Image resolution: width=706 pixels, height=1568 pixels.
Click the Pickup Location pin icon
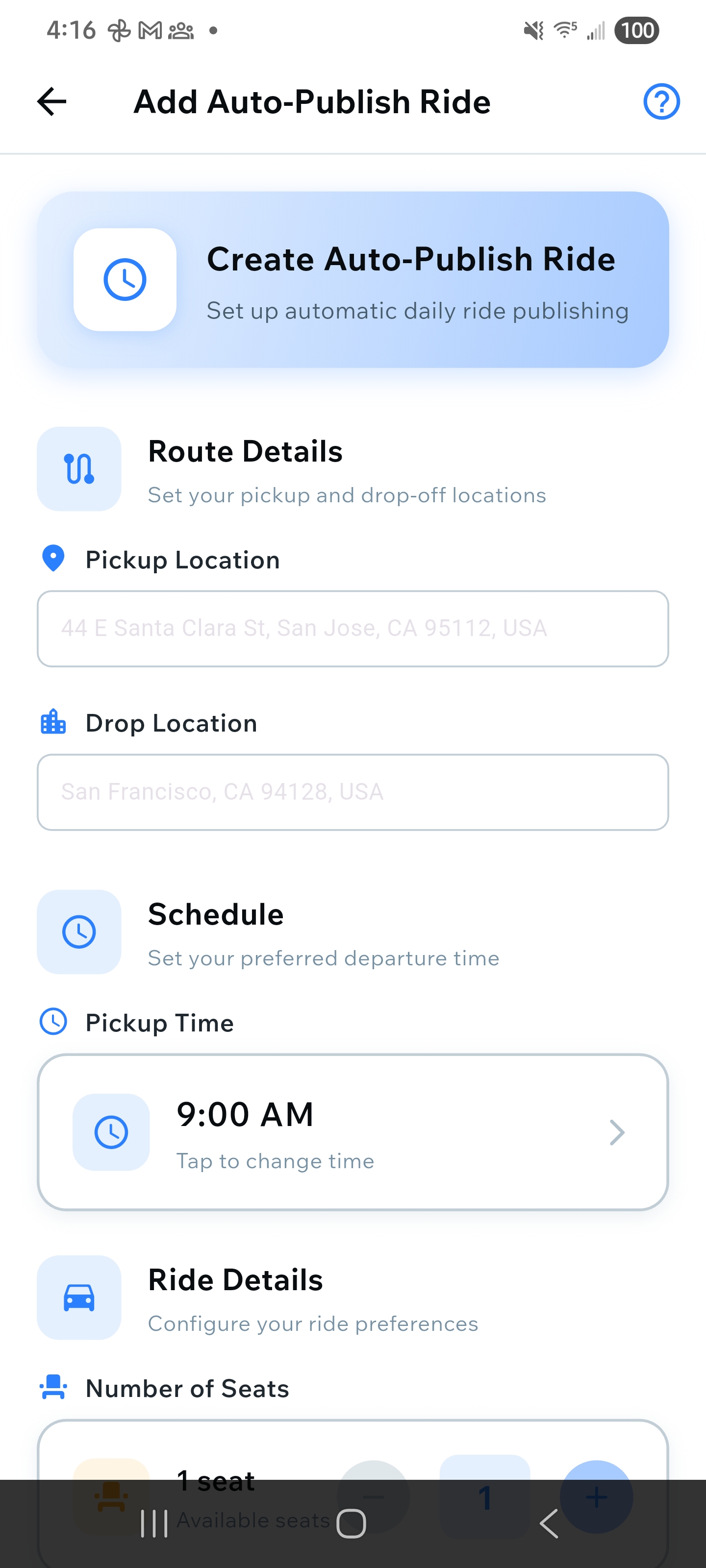tap(52, 558)
